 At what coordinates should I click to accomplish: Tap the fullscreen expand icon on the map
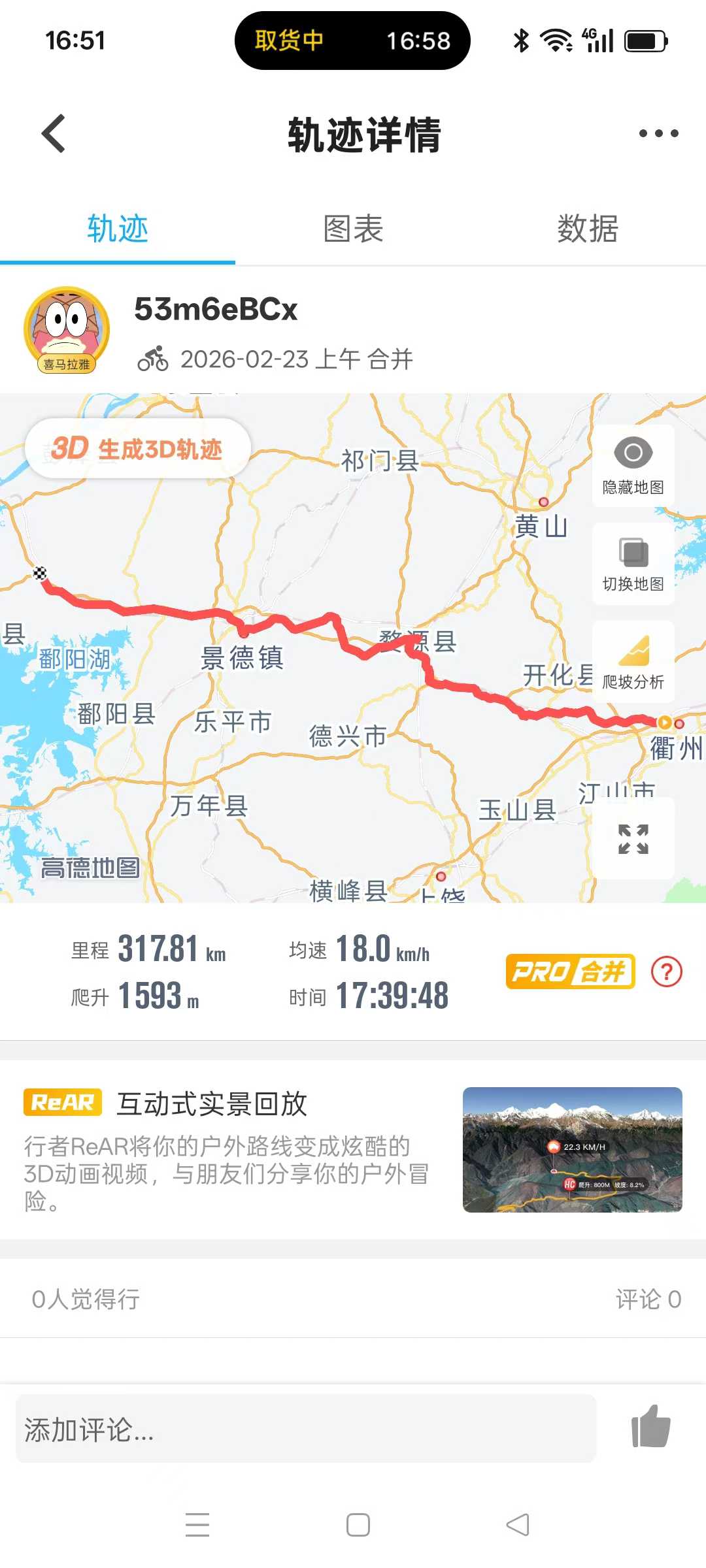point(631,841)
